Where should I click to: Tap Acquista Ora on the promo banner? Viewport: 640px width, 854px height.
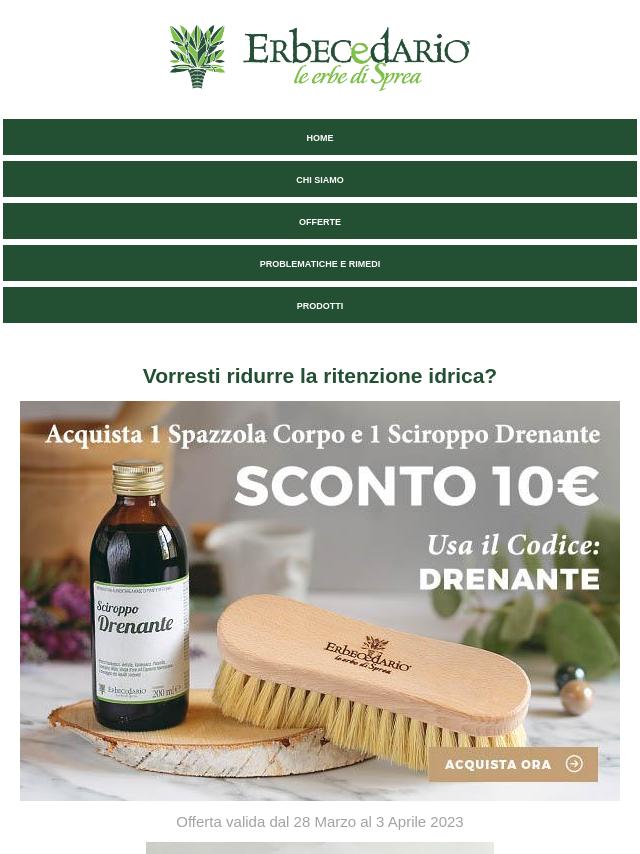point(512,764)
